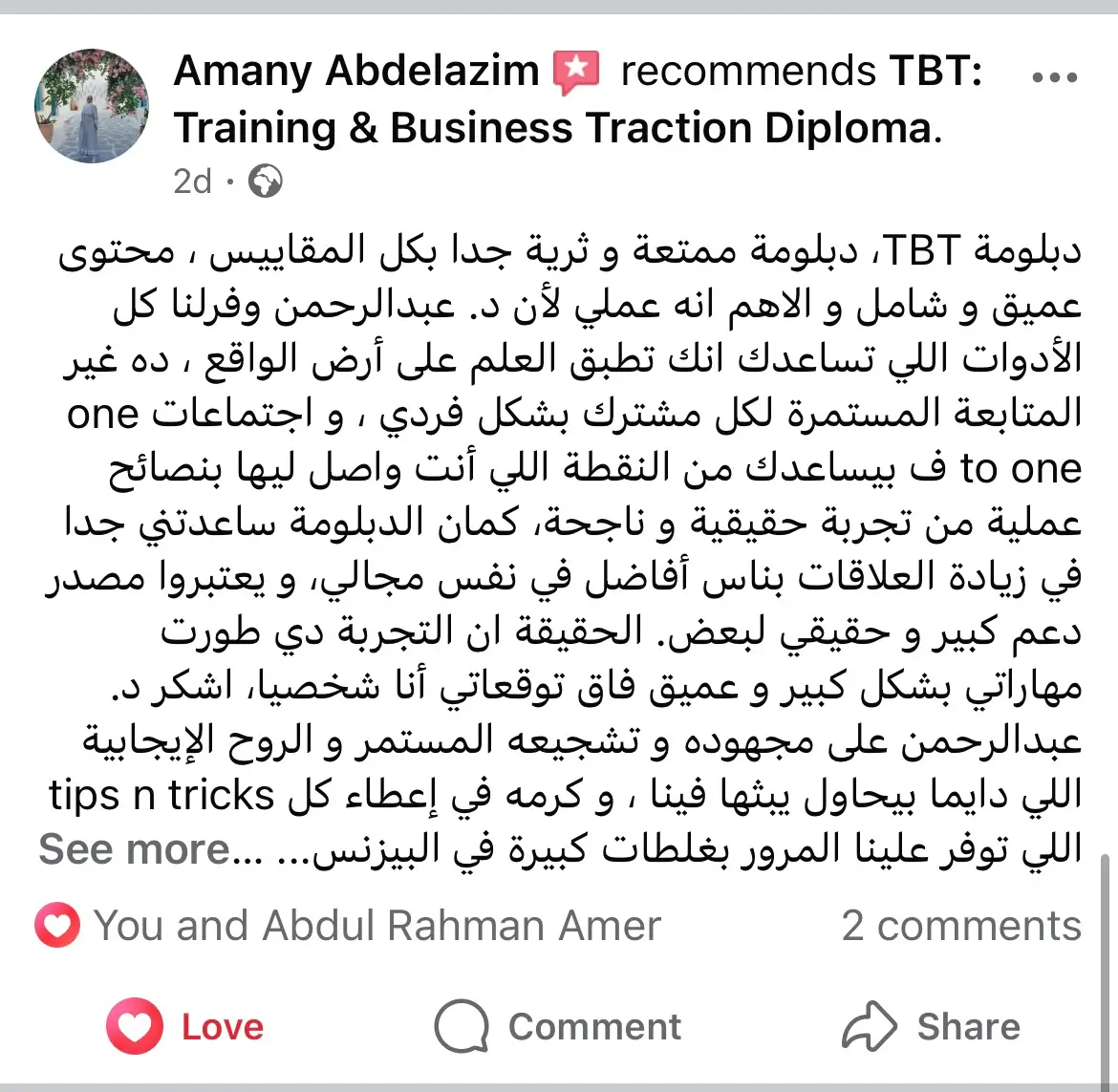The height and width of the screenshot is (1092, 1118).
Task: Open Amany Abdelazim's profile name link
Action: [356, 72]
